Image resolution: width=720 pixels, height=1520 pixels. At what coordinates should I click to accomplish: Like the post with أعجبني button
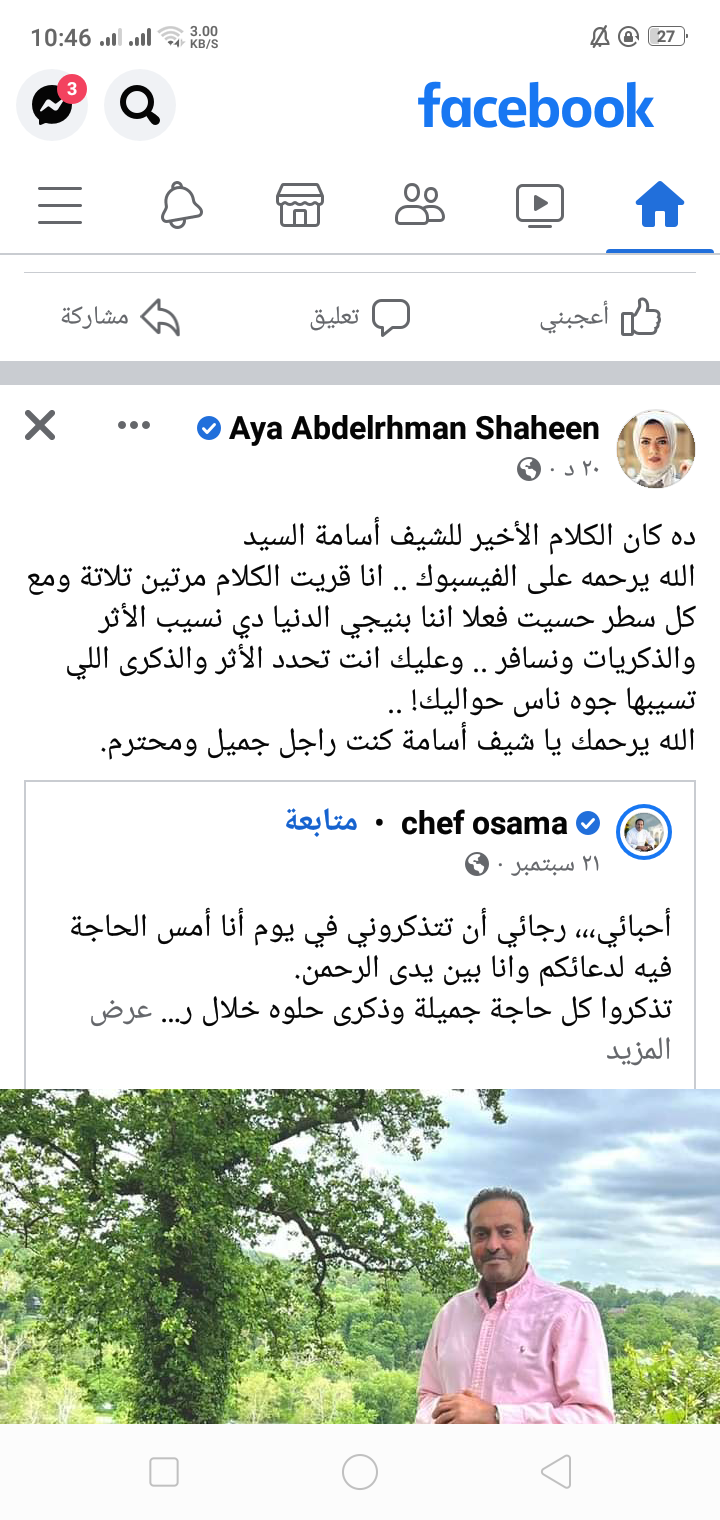pos(601,318)
